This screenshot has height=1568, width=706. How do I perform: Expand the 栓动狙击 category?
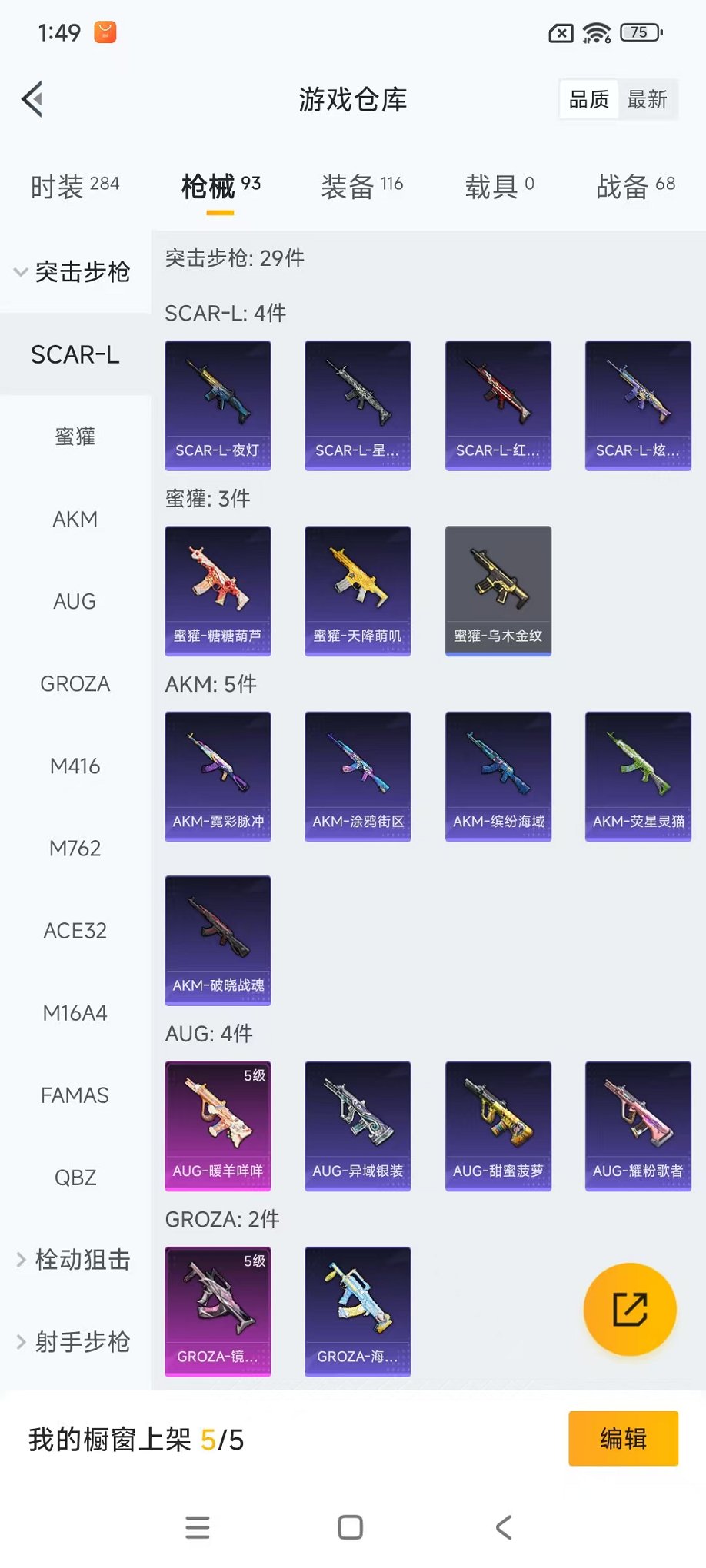[75, 1260]
